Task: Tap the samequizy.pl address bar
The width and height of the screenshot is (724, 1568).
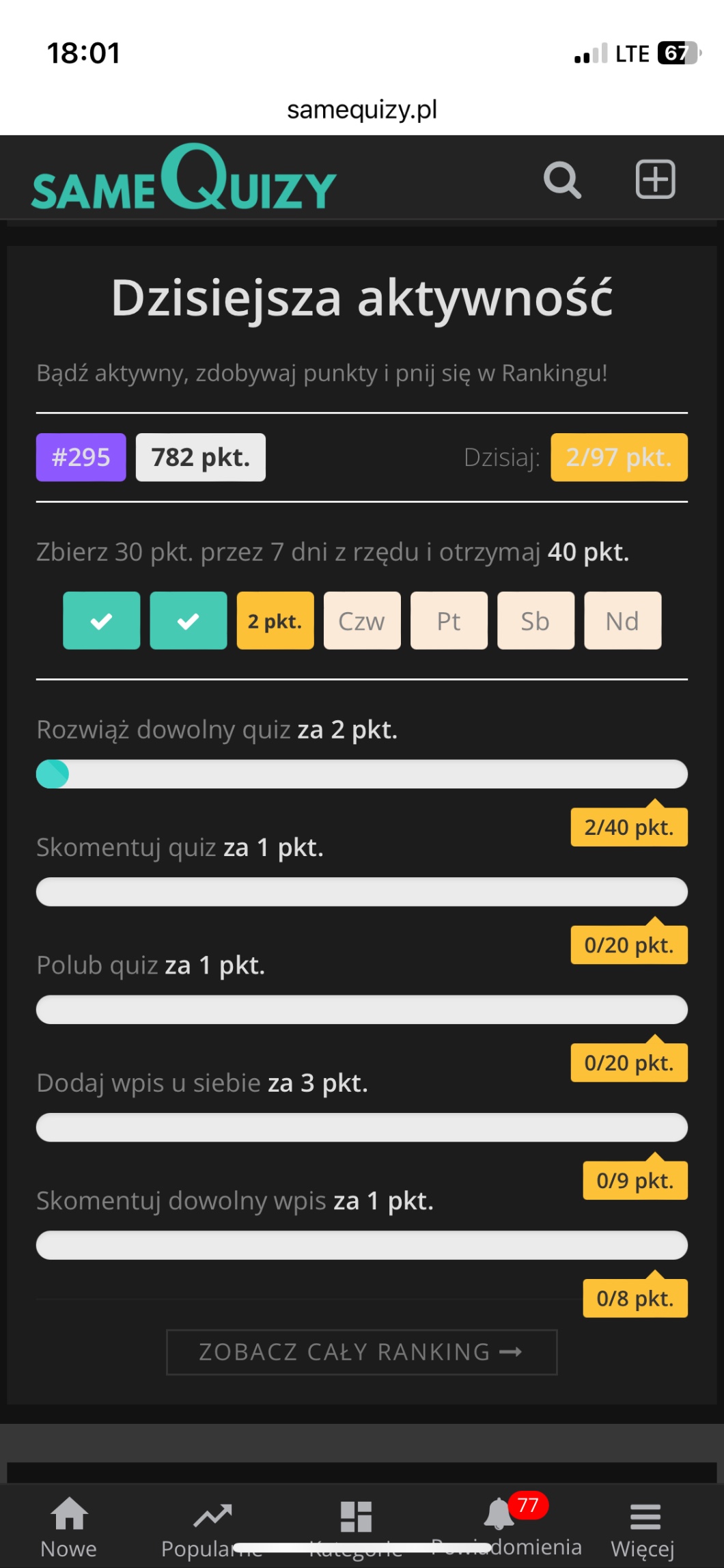Action: click(x=361, y=109)
